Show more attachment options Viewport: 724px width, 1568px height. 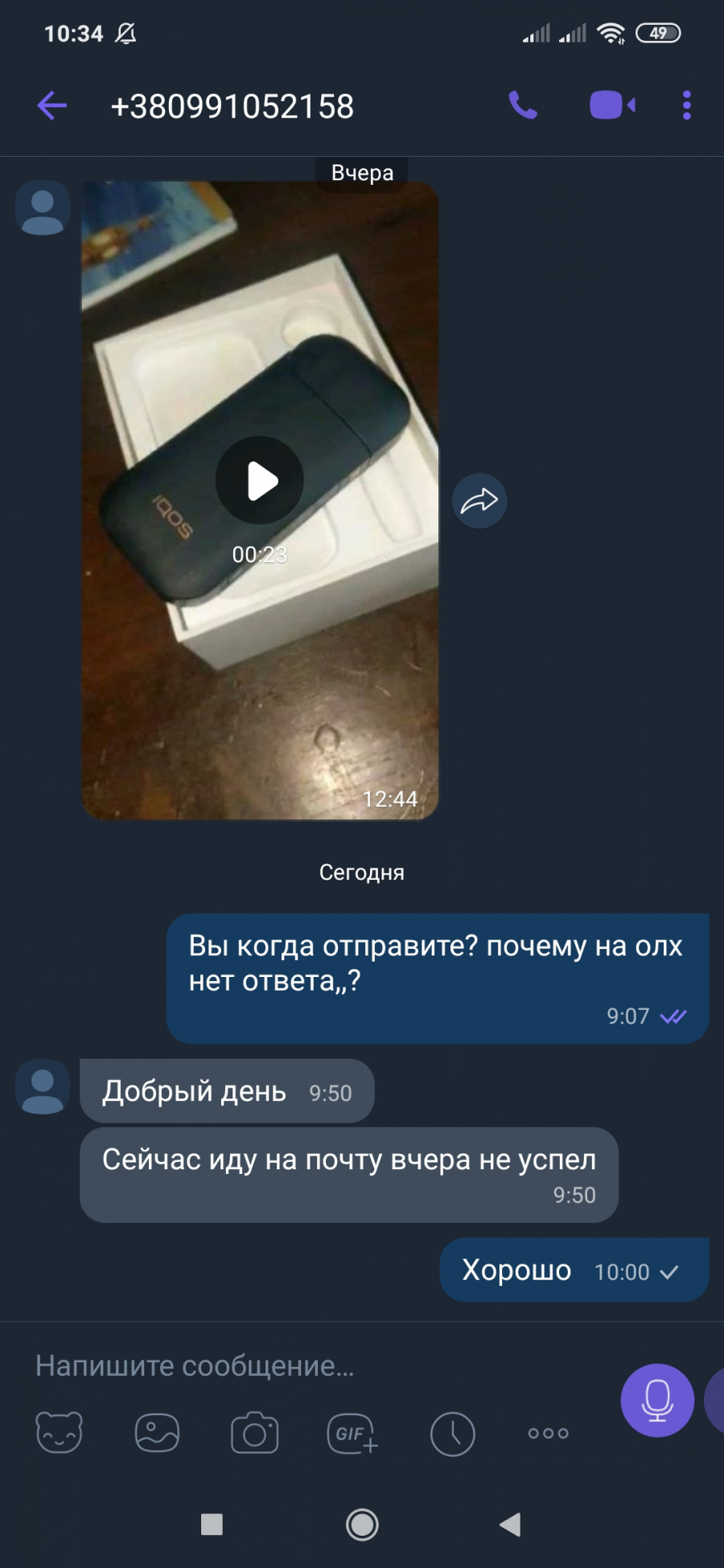[x=549, y=1433]
